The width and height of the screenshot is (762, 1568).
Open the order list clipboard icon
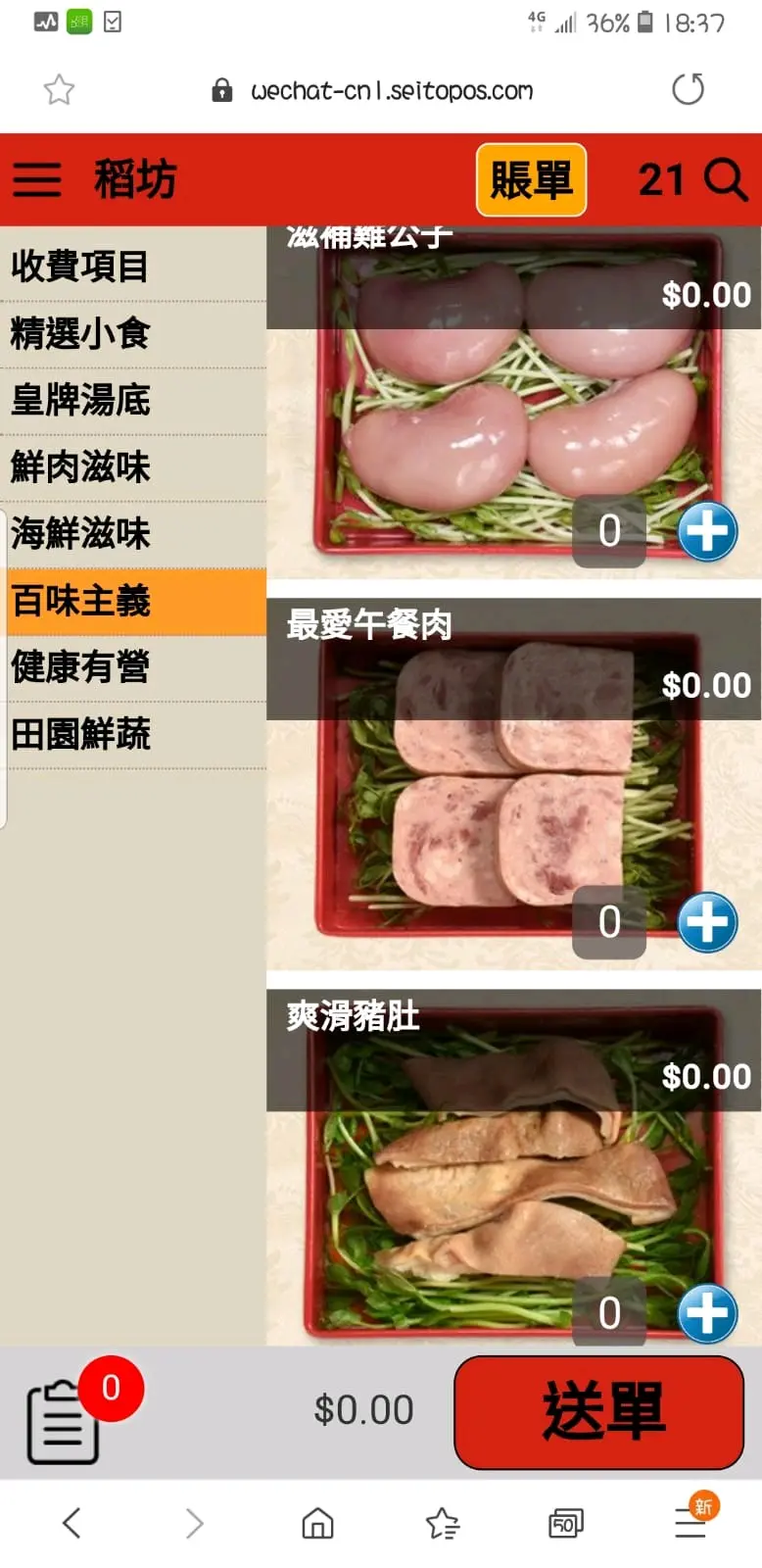[x=63, y=1420]
